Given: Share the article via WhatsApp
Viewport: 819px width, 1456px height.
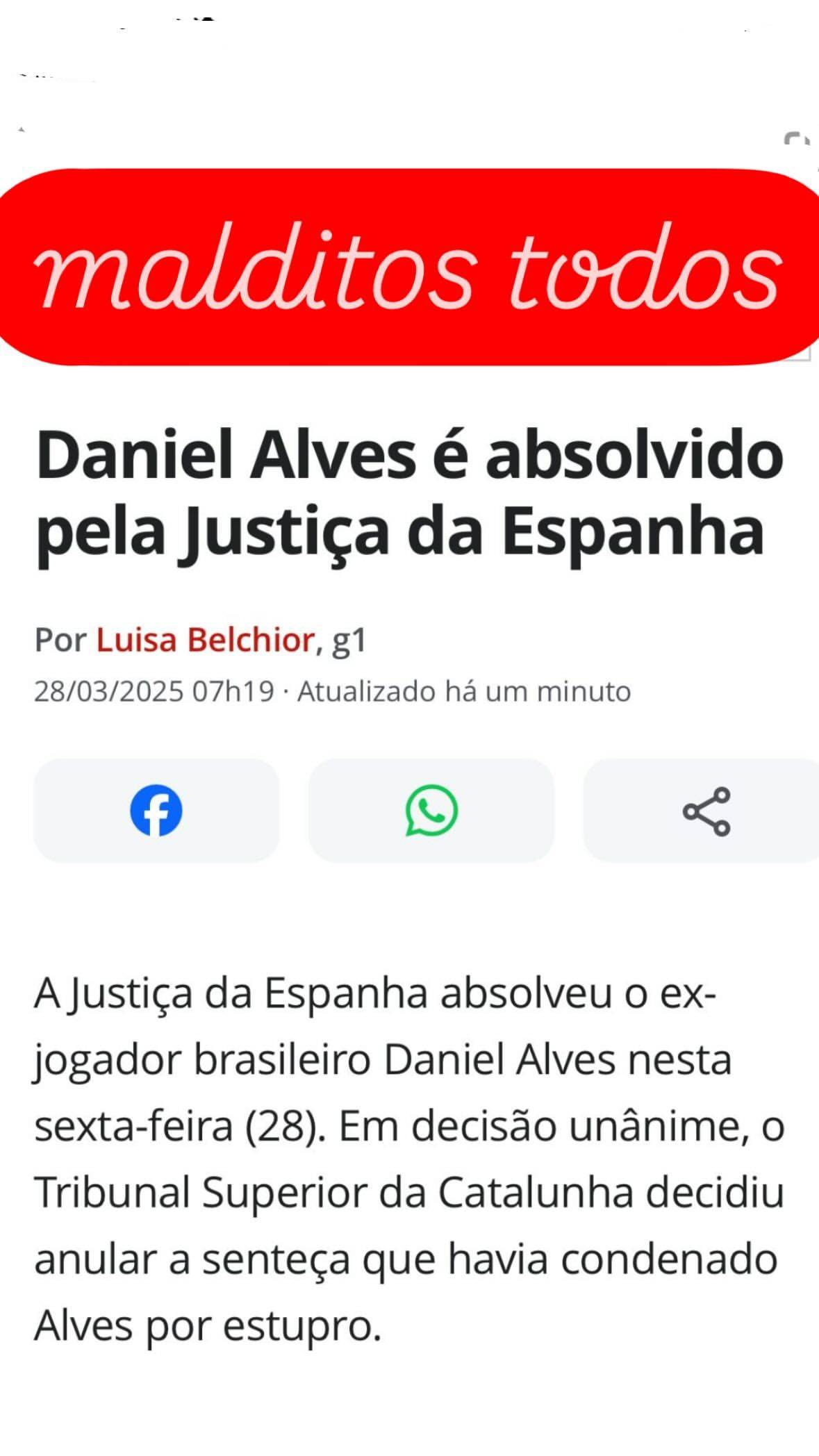Looking at the screenshot, I should [431, 810].
